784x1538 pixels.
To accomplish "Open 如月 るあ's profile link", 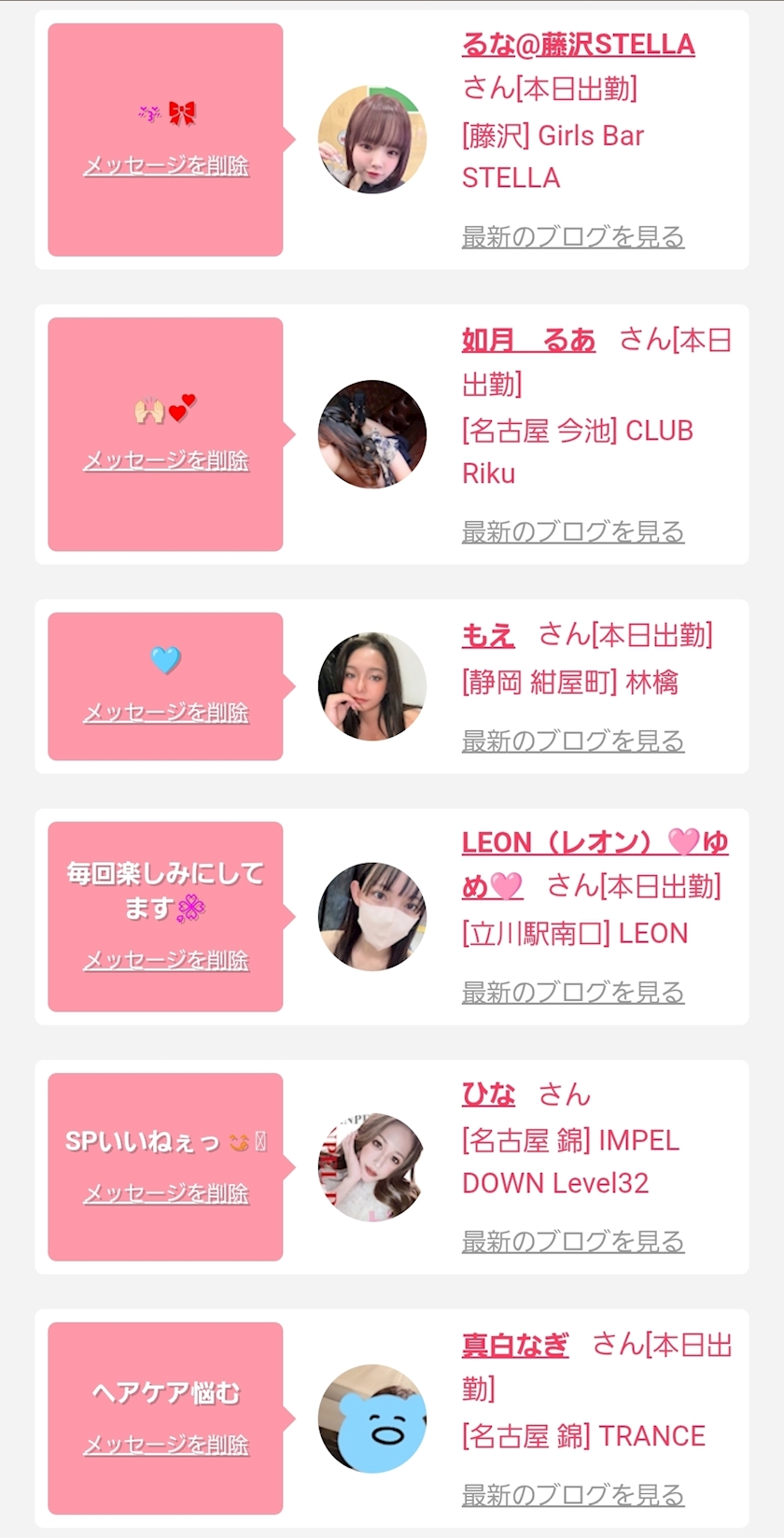I will 528,340.
